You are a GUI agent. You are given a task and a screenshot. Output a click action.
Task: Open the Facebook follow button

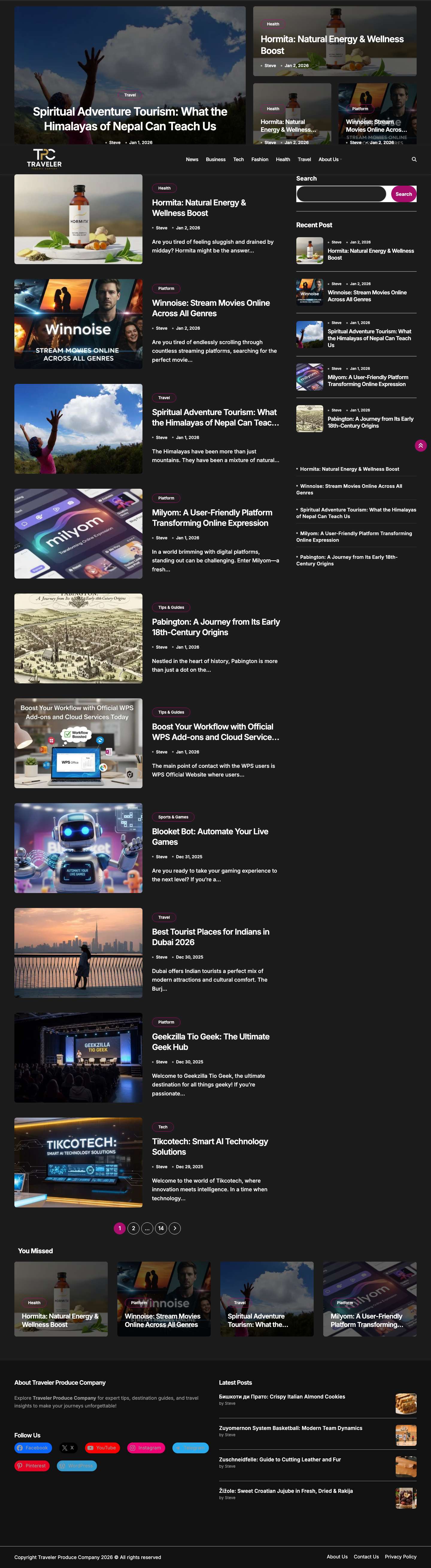point(33,1448)
